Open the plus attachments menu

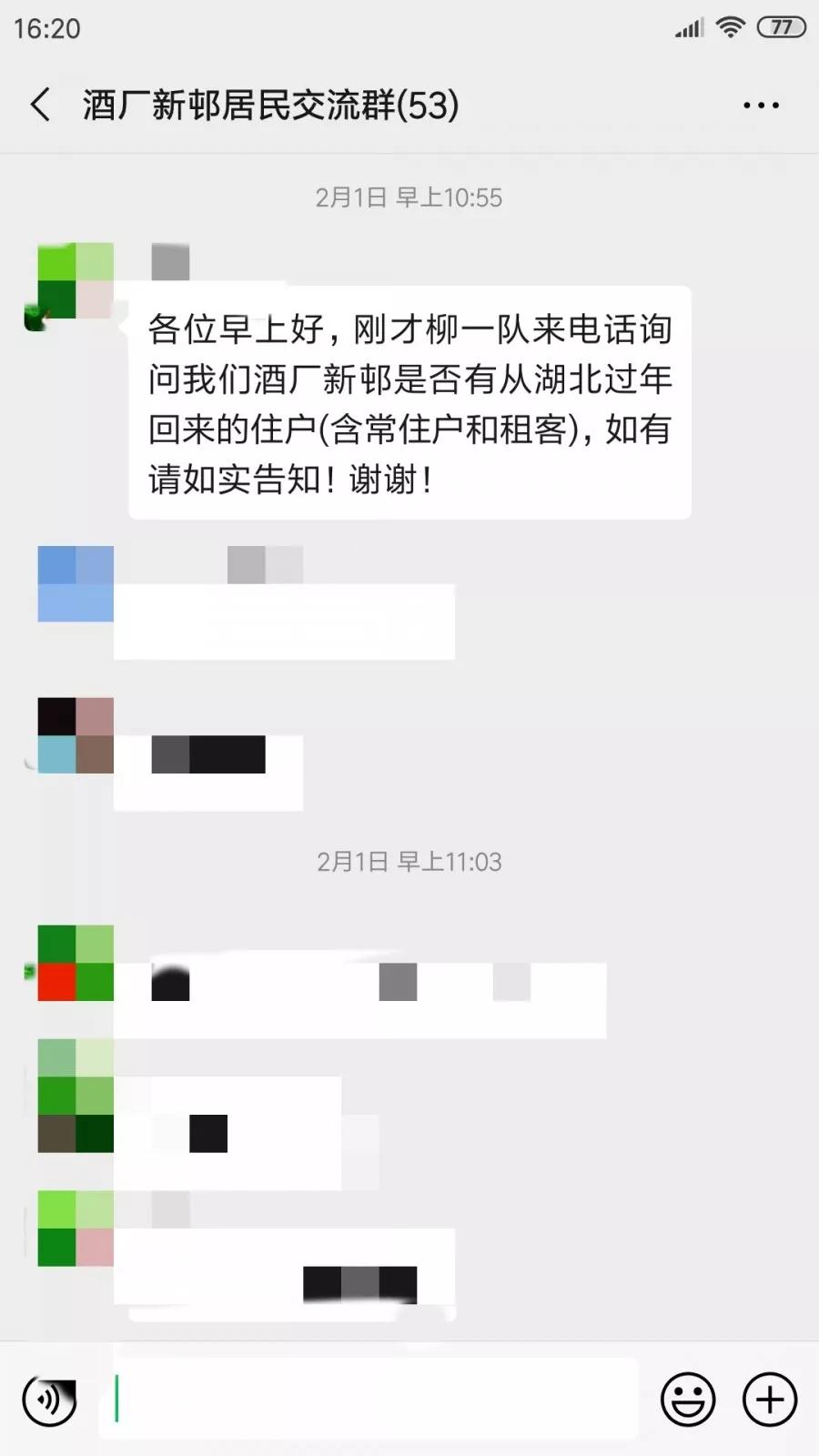(770, 1400)
